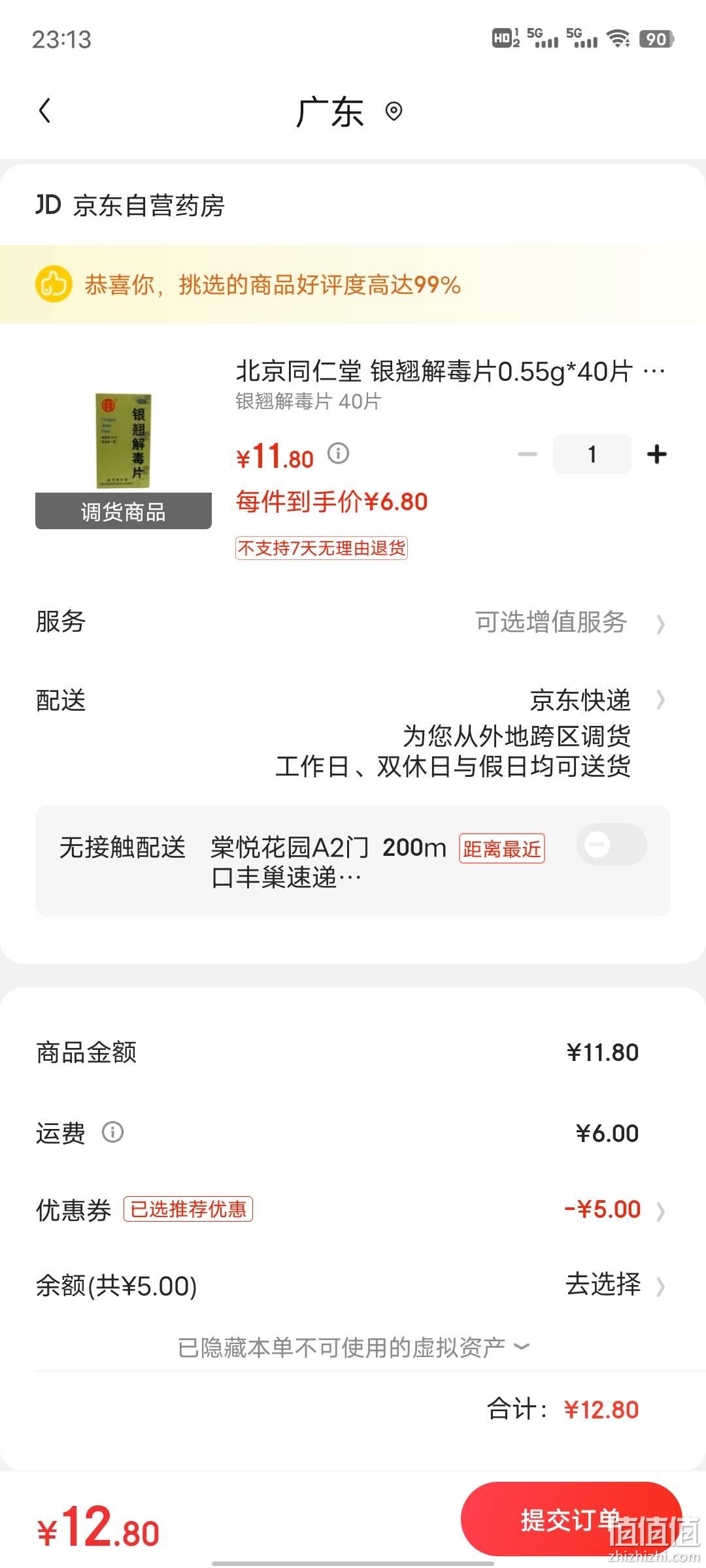
Task: Open 服务 optional value-added services row
Action: click(x=353, y=622)
